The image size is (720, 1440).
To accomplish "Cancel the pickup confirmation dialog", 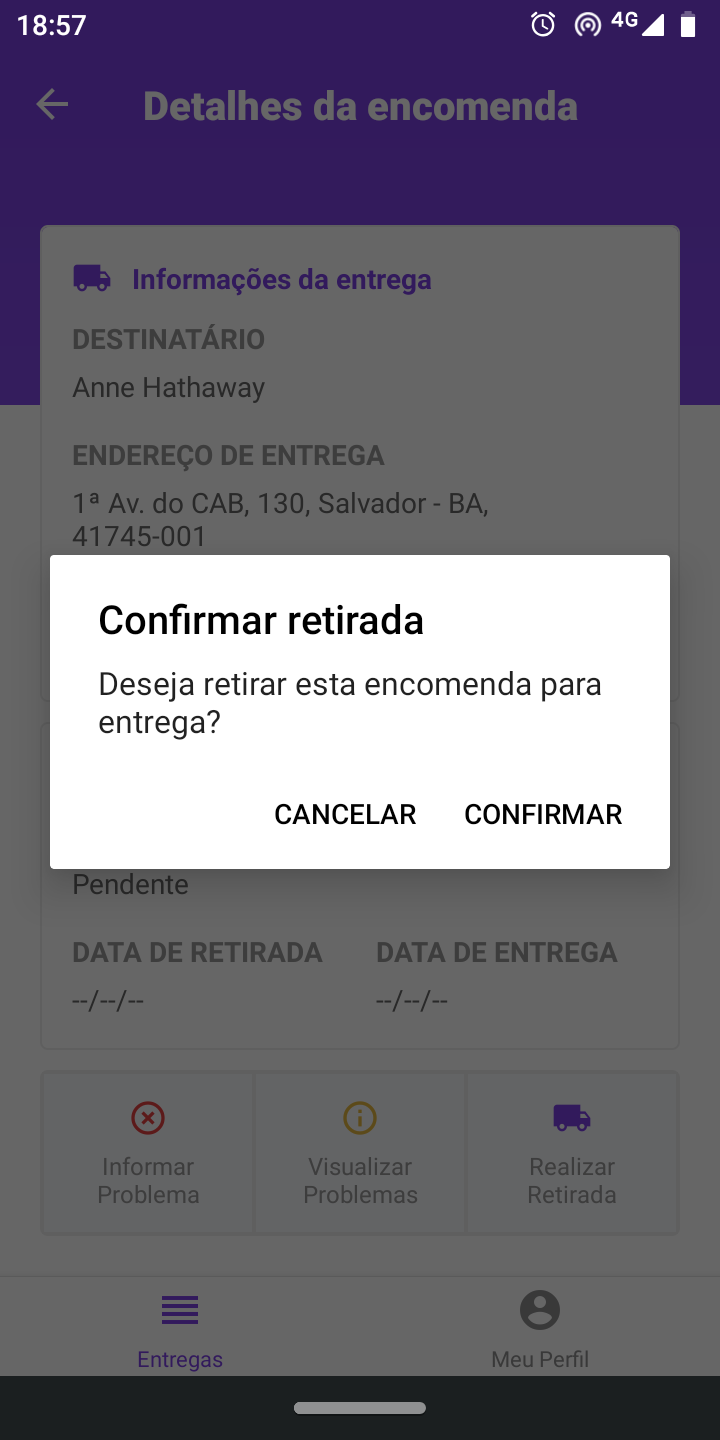I will pos(345,814).
